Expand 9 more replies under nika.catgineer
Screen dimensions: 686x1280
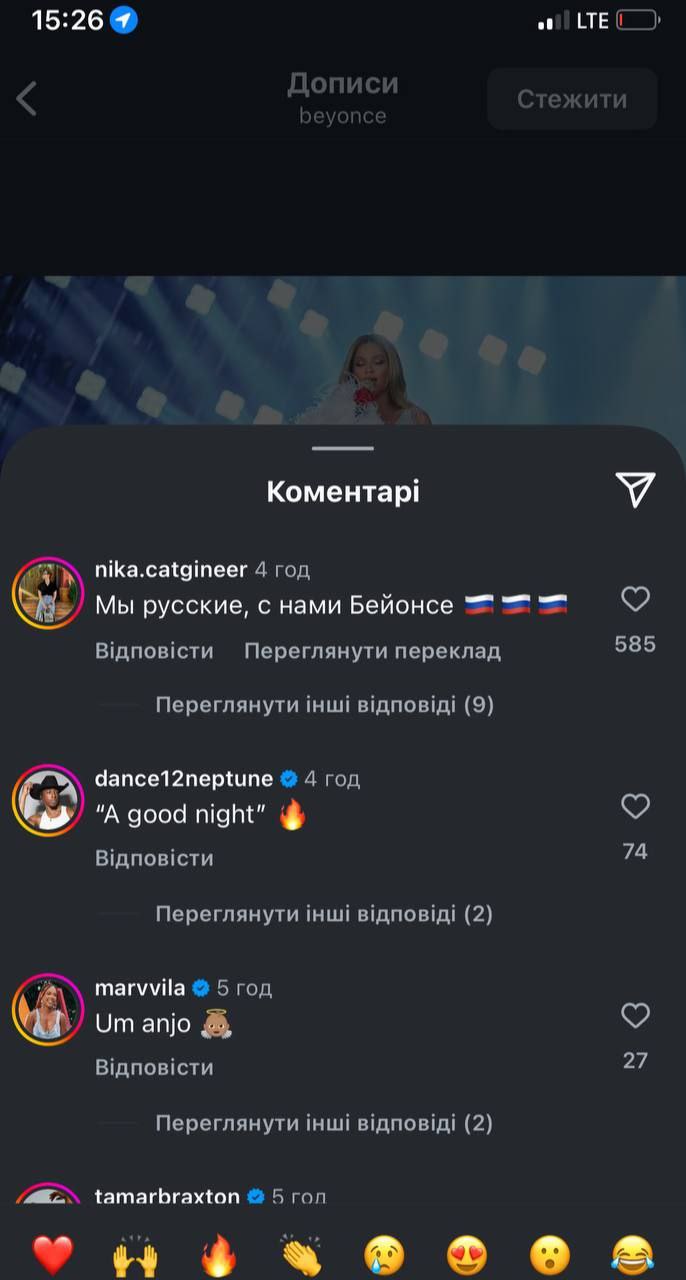[324, 705]
